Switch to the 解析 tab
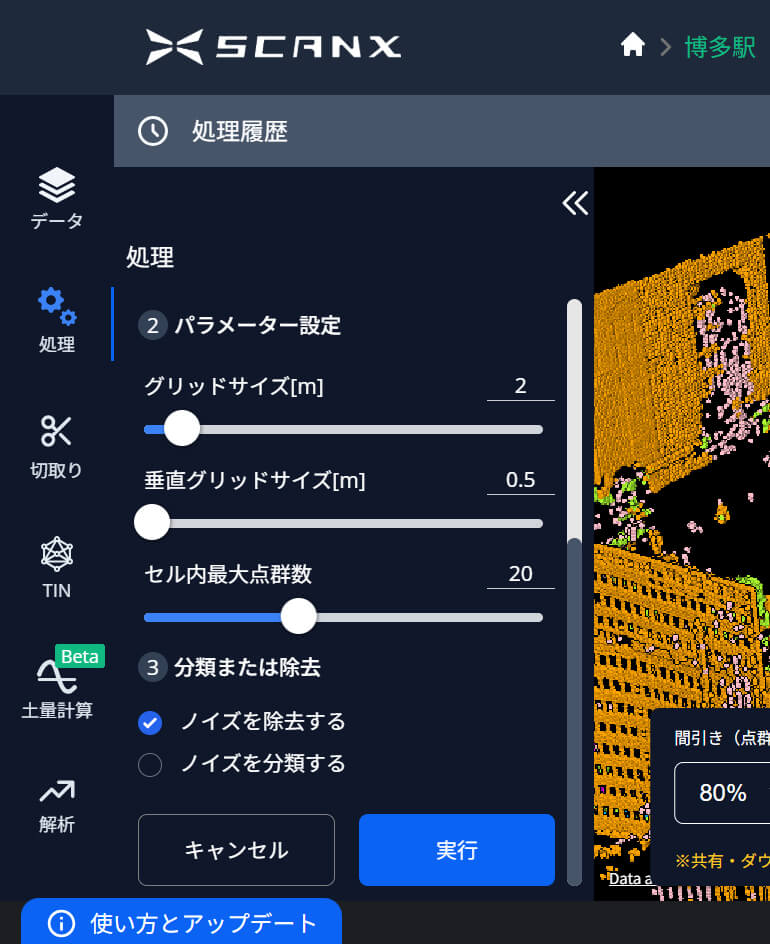Viewport: 770px width, 944px height. 57,807
